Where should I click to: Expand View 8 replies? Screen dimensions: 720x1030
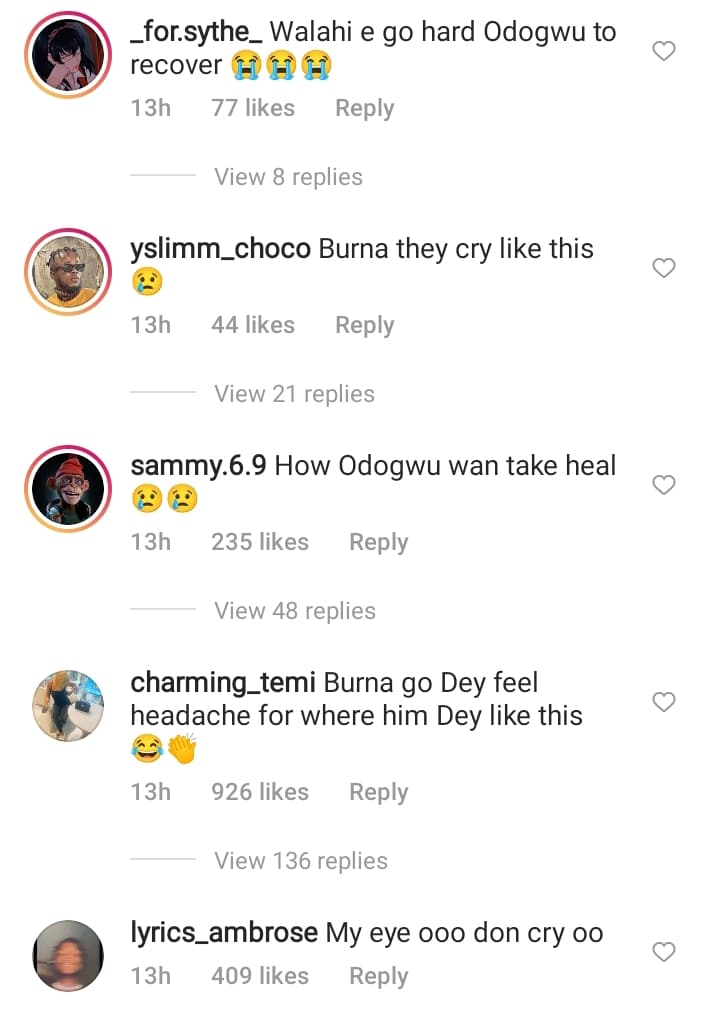click(288, 177)
